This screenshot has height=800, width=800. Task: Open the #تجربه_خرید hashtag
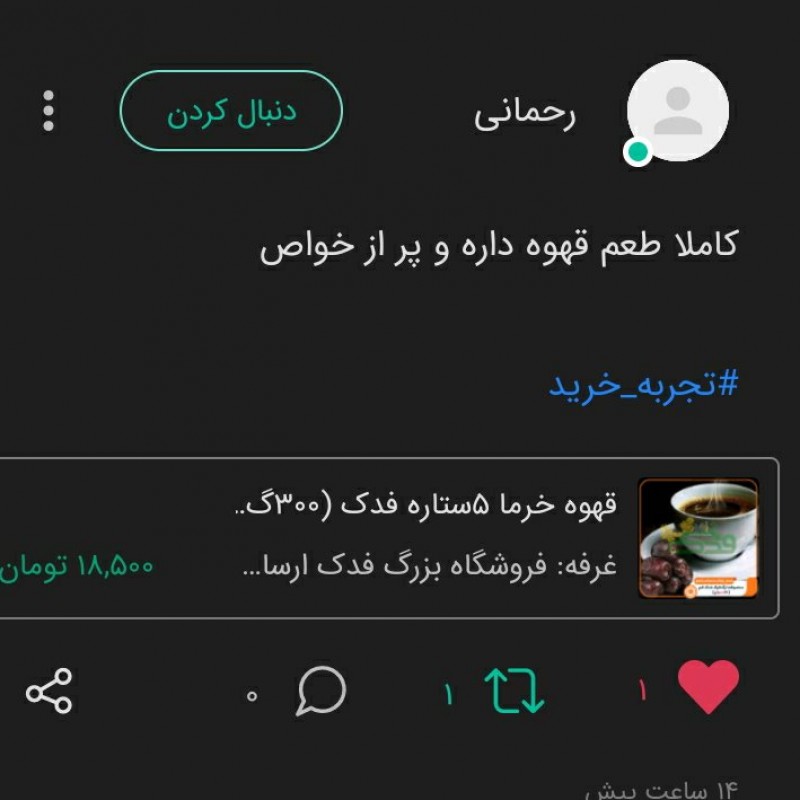[644, 384]
